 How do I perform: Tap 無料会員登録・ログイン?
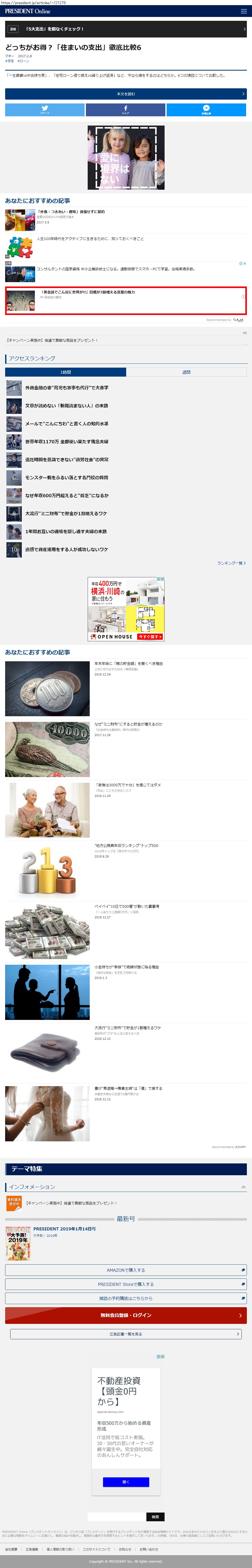126,1315
